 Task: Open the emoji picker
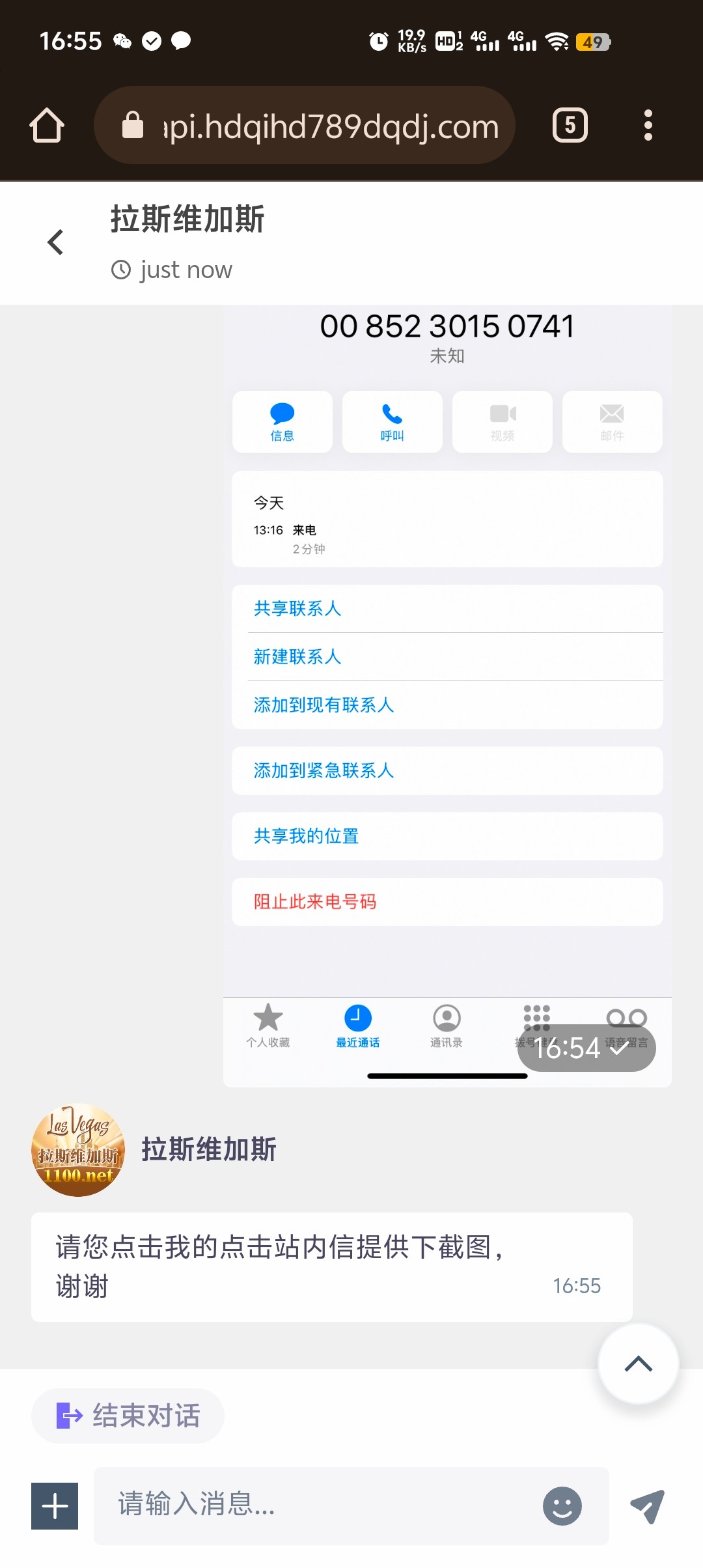pyautogui.click(x=562, y=1505)
